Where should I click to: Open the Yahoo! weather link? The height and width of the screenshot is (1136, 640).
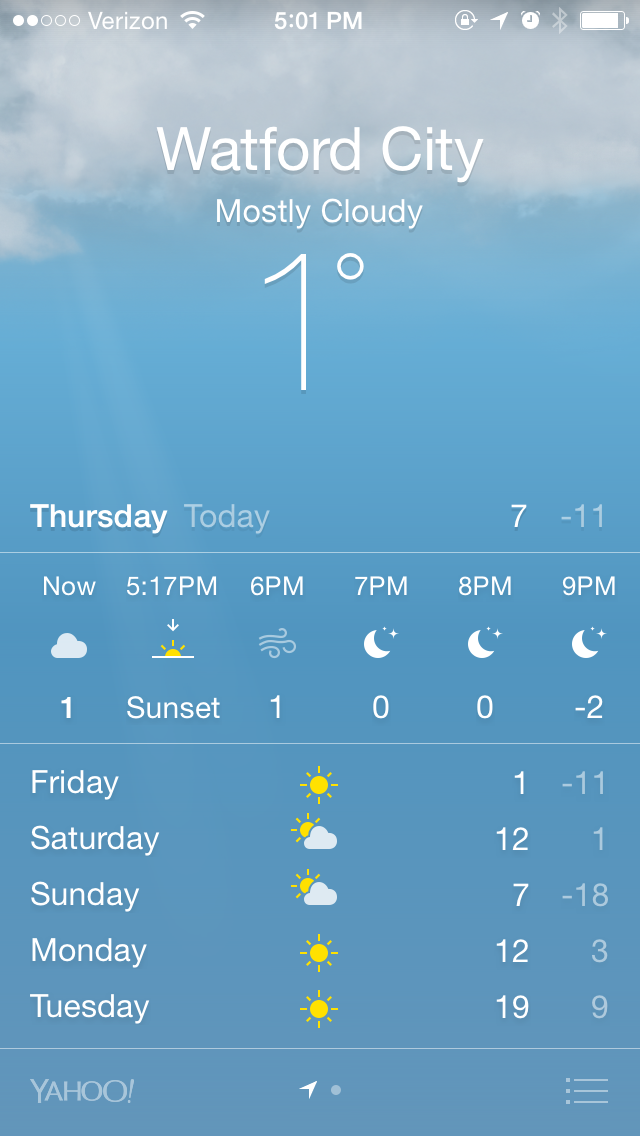(x=81, y=1090)
